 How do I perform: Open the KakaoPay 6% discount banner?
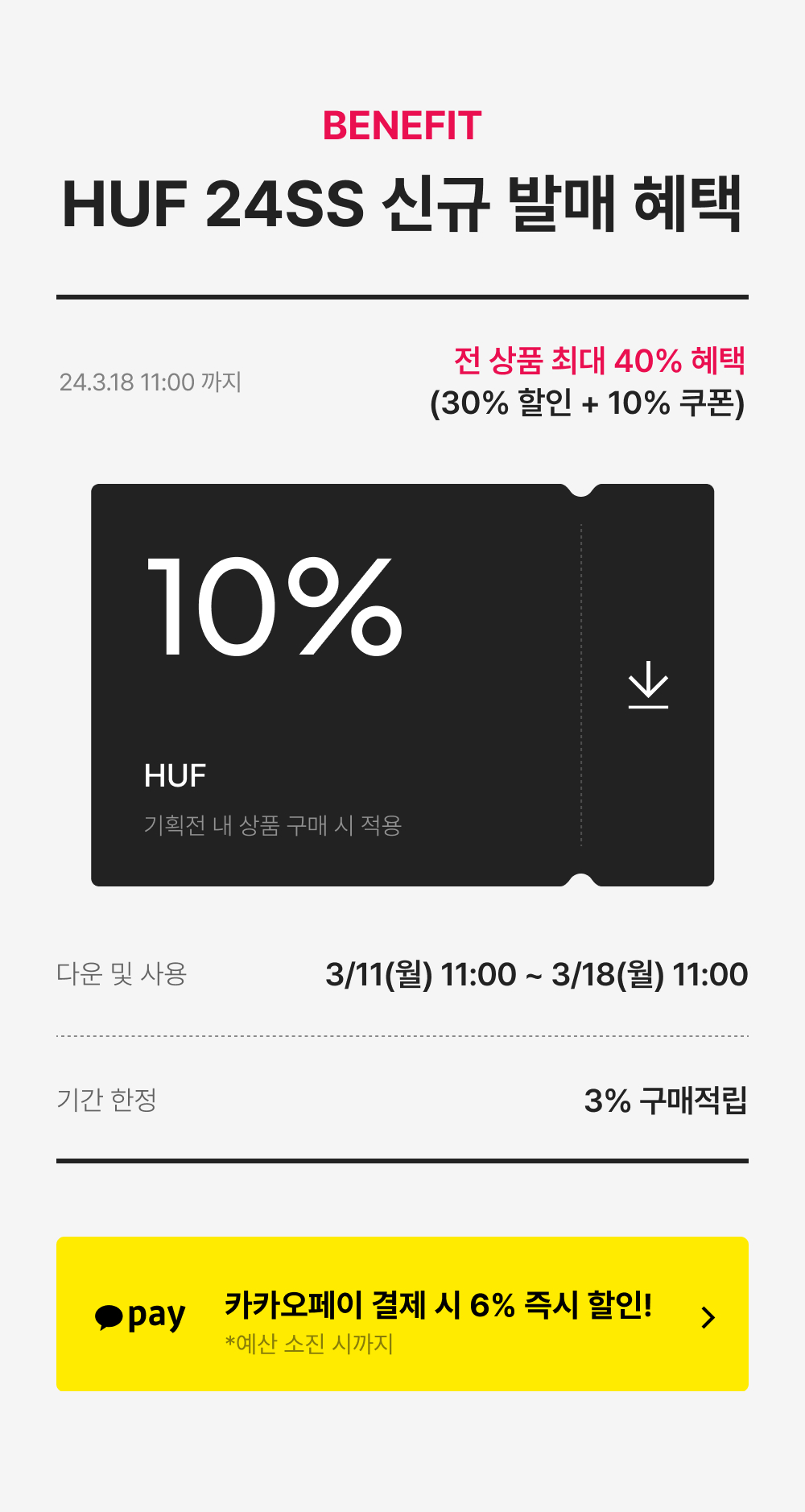pyautogui.click(x=402, y=1314)
